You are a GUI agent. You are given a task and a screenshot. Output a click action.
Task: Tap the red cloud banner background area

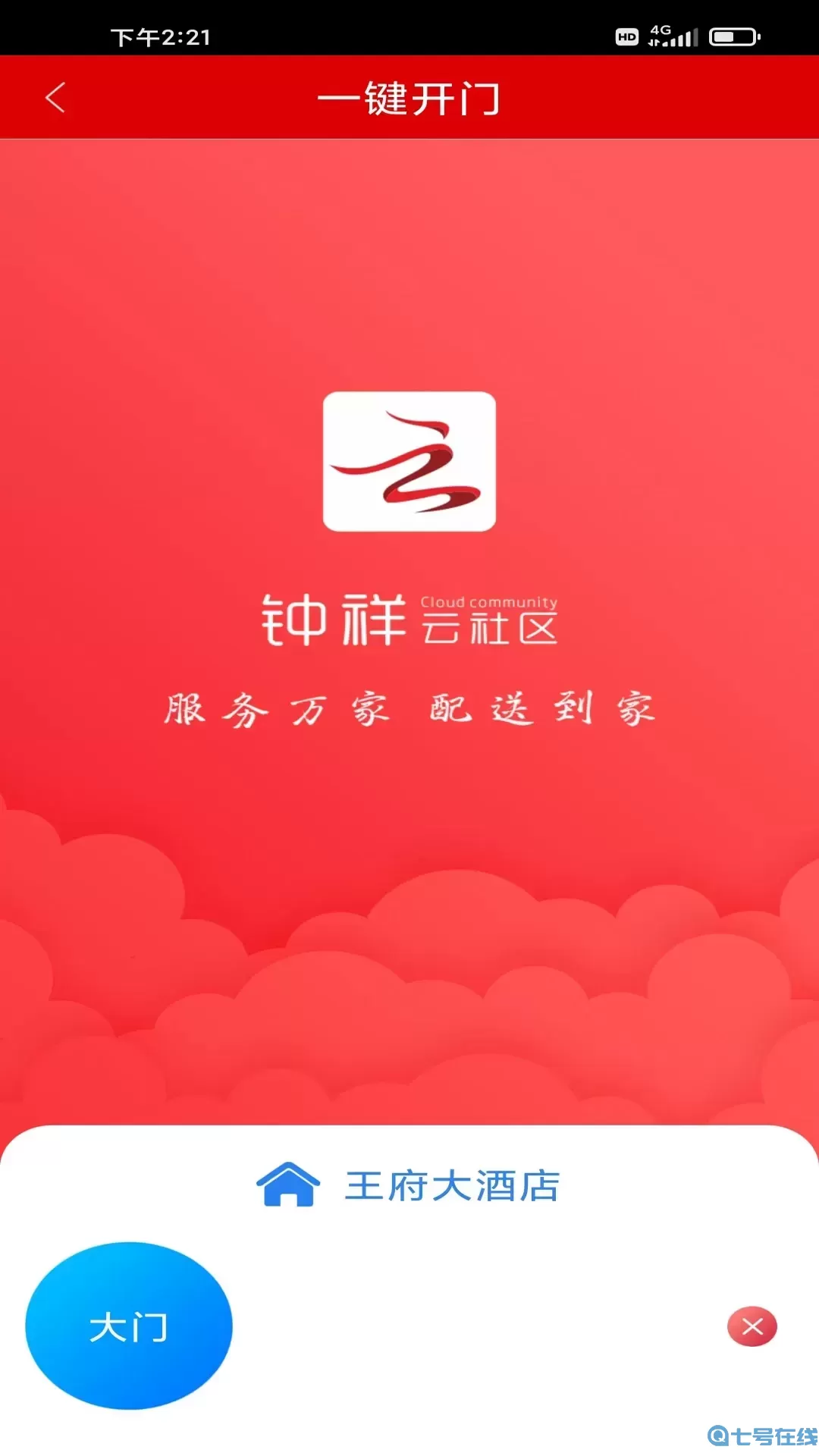(x=409, y=948)
